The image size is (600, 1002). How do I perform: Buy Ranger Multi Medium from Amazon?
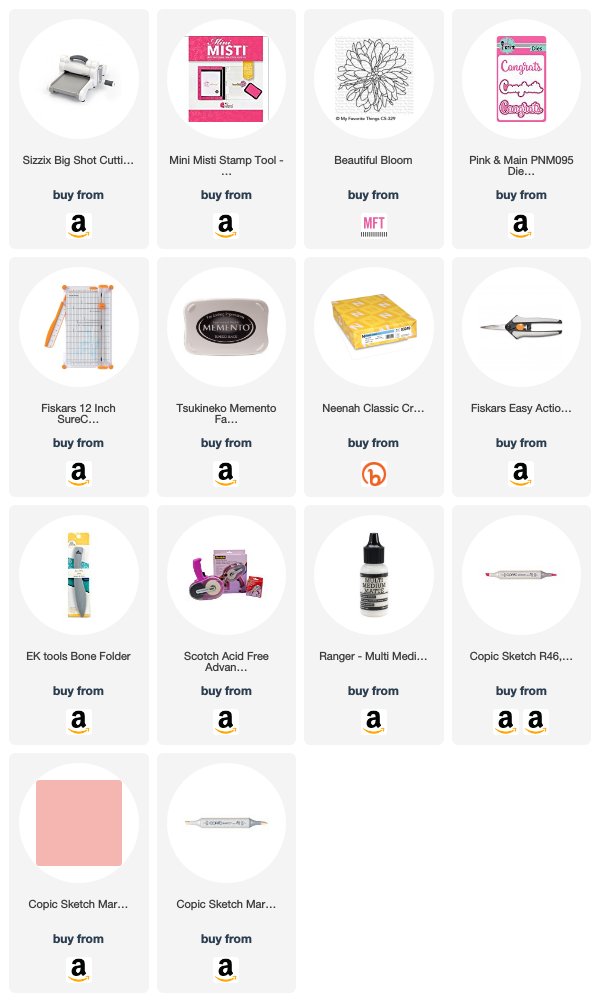pyautogui.click(x=374, y=721)
